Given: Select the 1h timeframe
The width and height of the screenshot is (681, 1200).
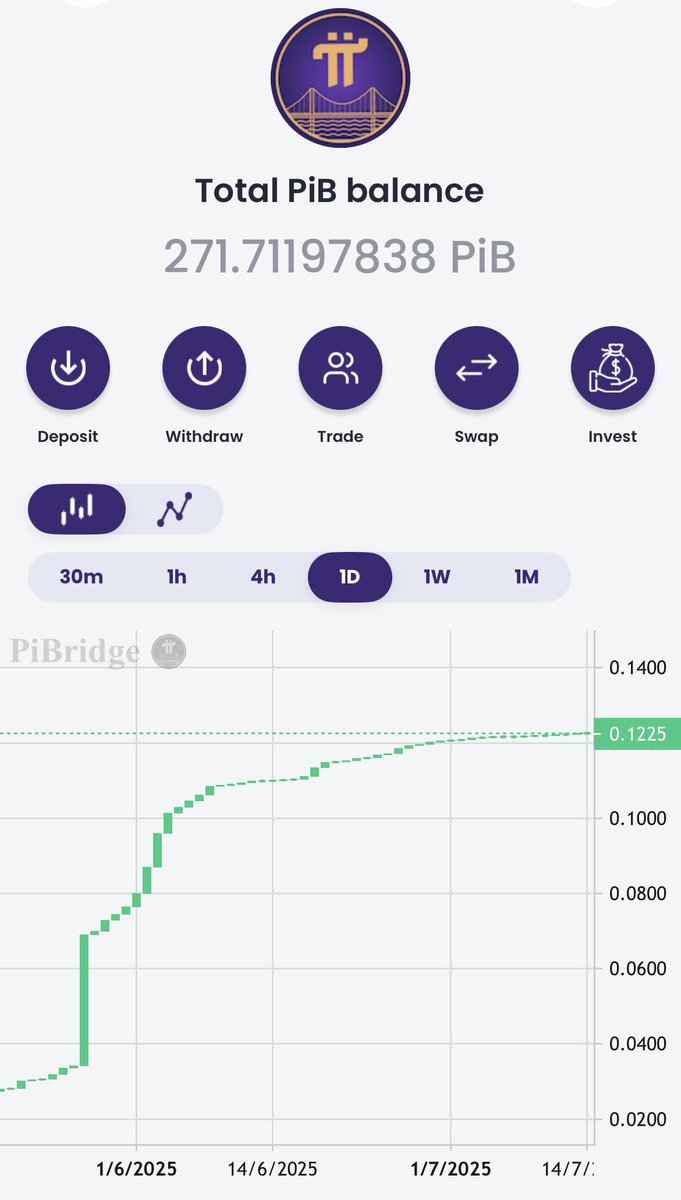Looking at the screenshot, I should point(177,577).
